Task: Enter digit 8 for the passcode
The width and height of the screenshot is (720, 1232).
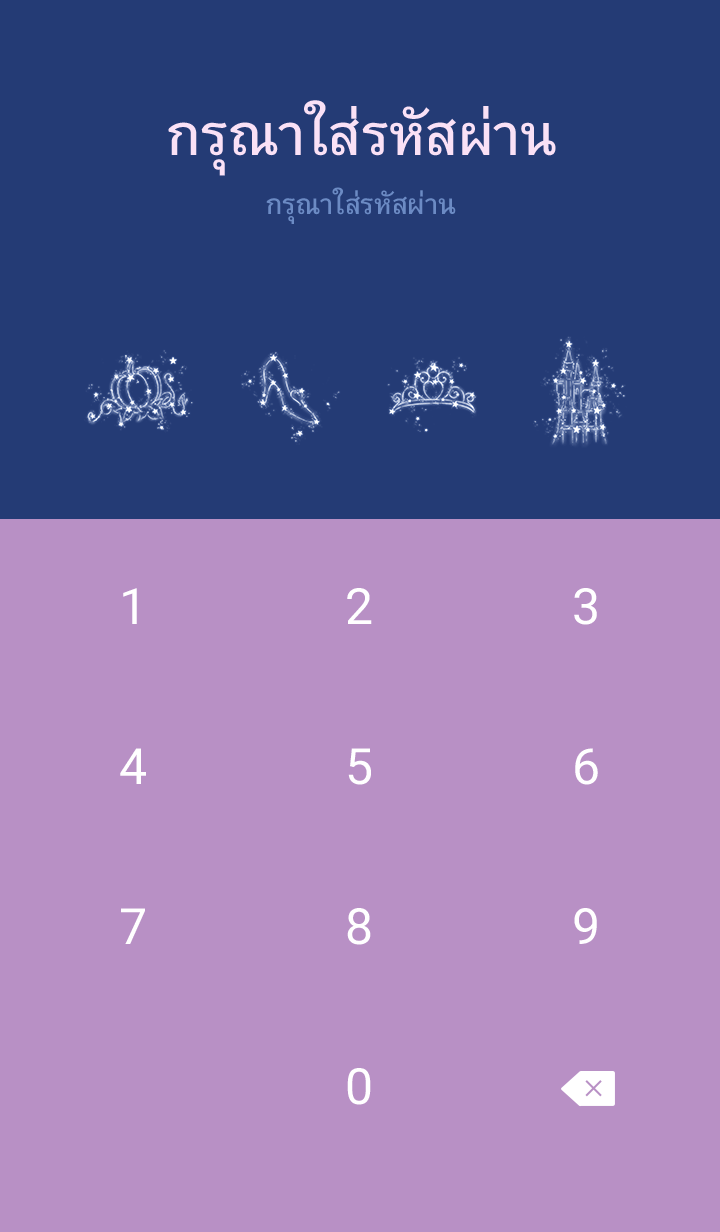Action: pyautogui.click(x=359, y=927)
